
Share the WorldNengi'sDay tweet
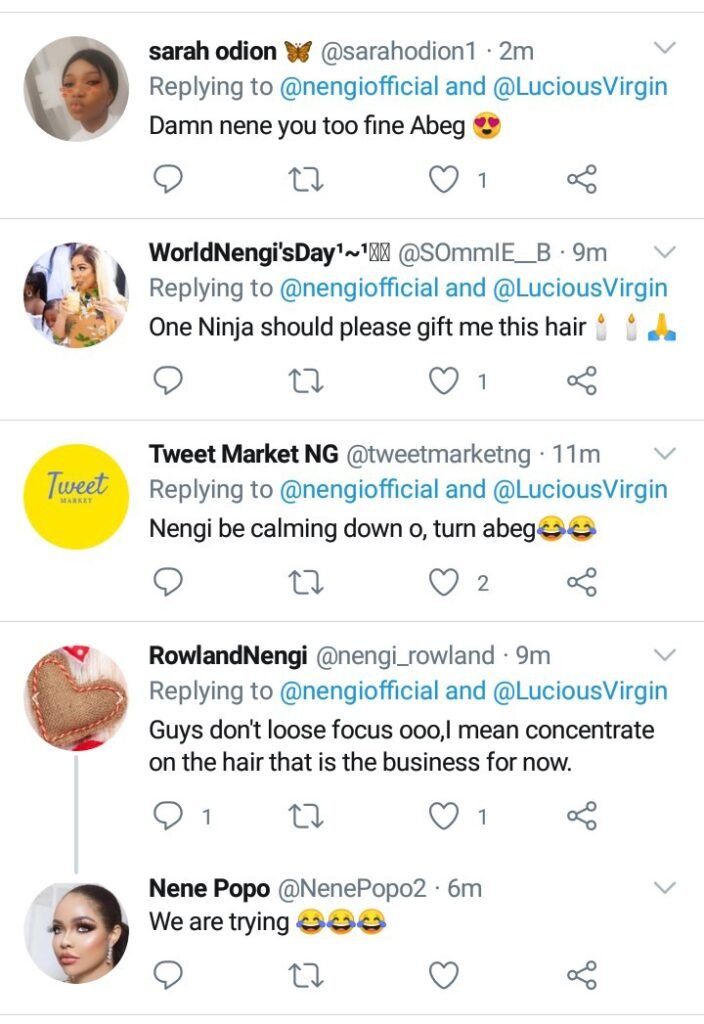[581, 381]
